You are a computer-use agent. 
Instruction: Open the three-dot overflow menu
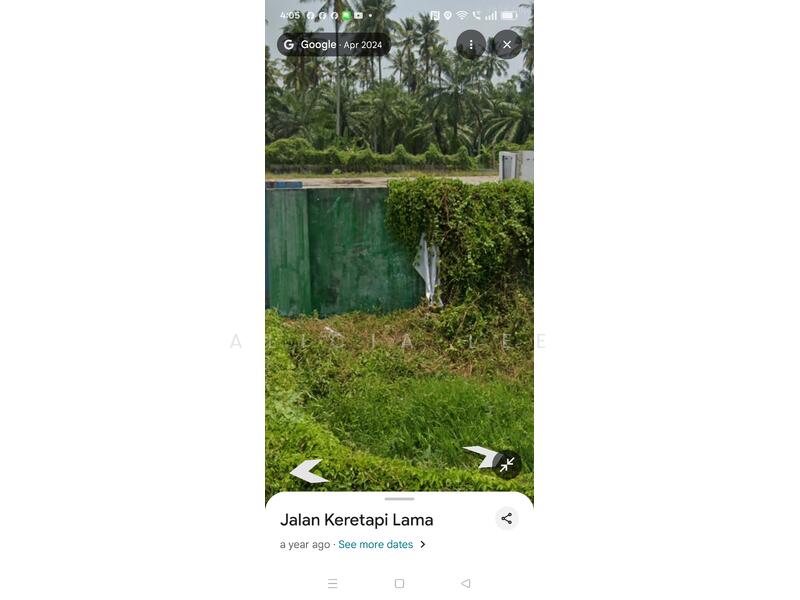(x=471, y=45)
